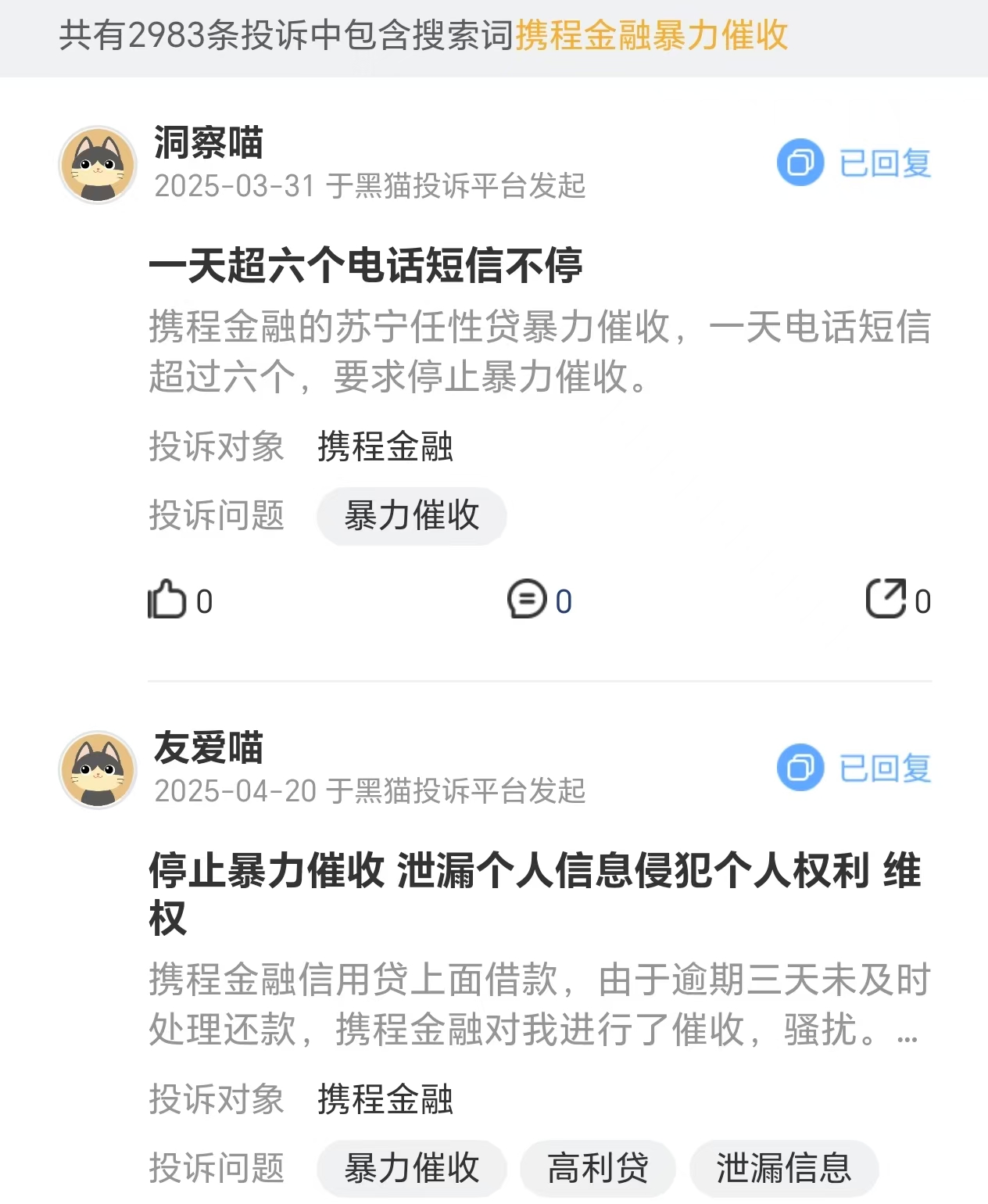The image size is (988, 1204).
Task: Tap the 暴力催收 tag under 友爱喵's complaint
Action: pyautogui.click(x=412, y=1168)
